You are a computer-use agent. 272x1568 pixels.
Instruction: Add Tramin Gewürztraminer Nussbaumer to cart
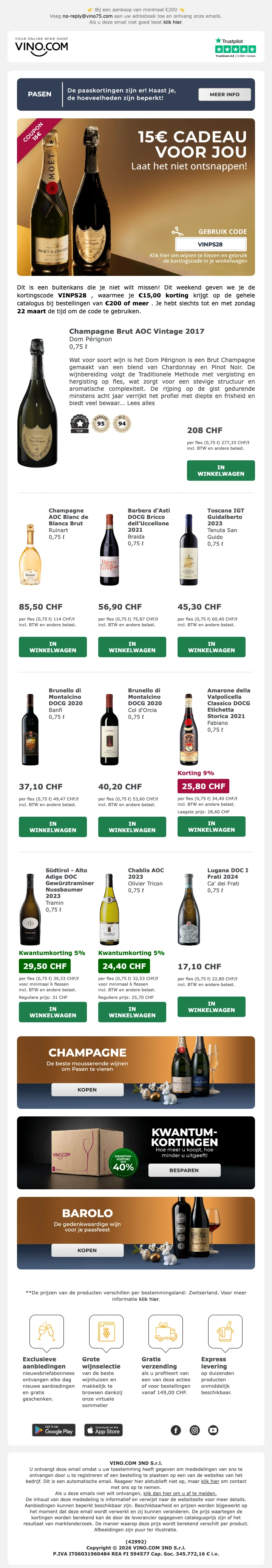[53, 1012]
